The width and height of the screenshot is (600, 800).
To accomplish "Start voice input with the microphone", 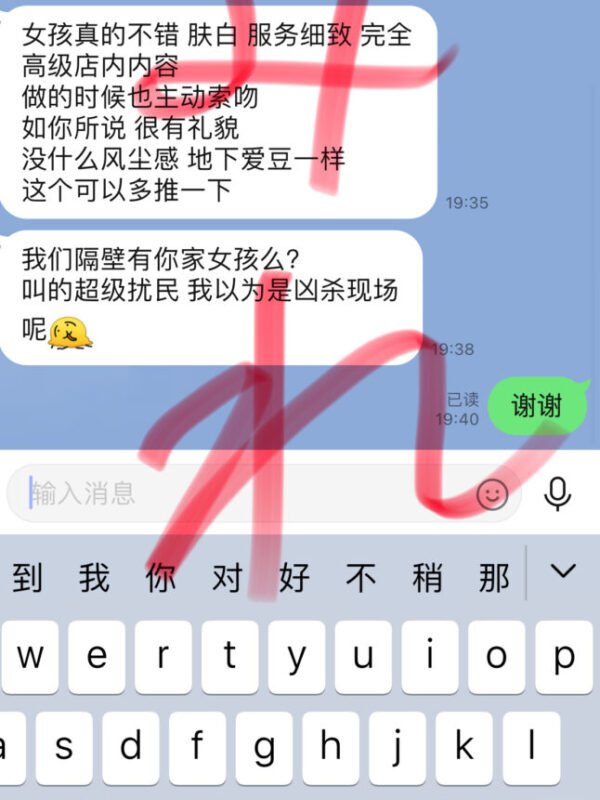I will (x=558, y=493).
